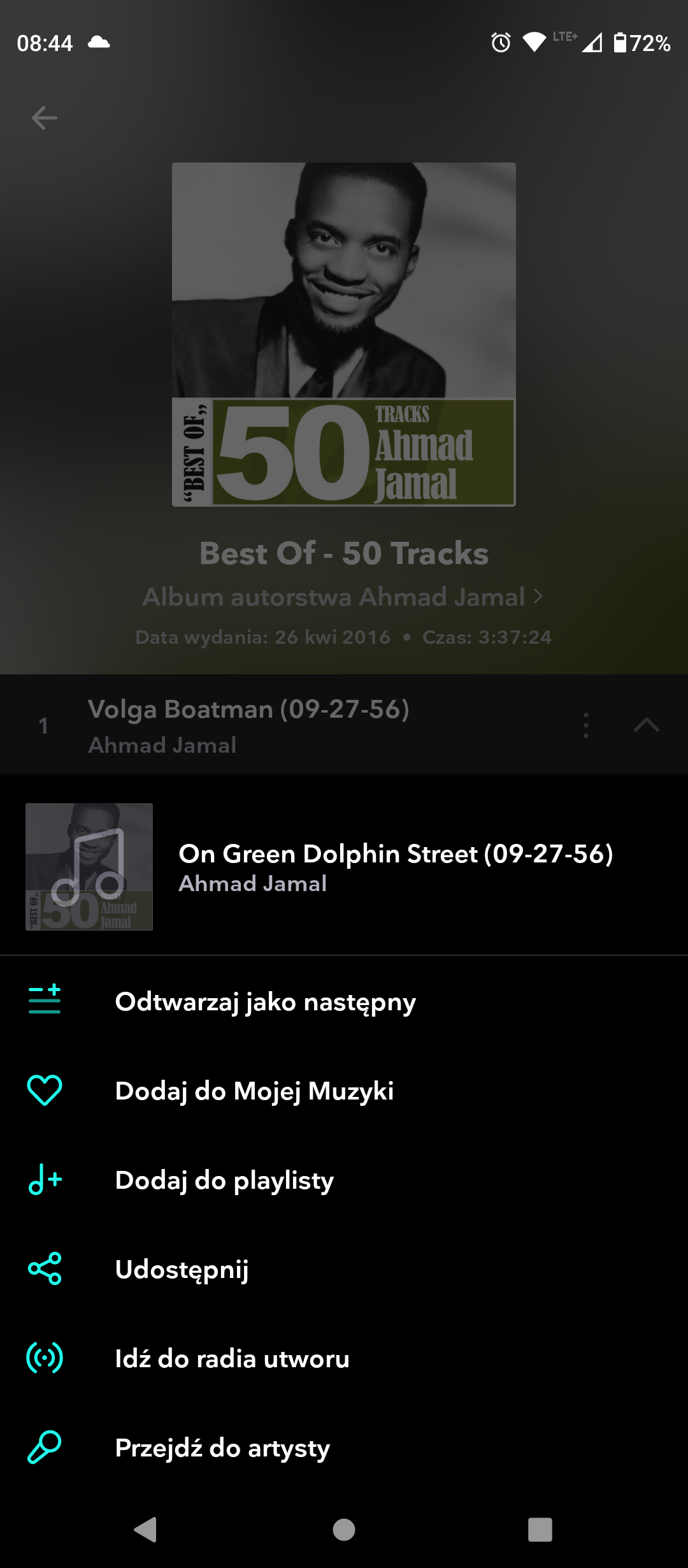Image resolution: width=688 pixels, height=1568 pixels.
Task: Open Idź do radia utworu
Action: point(232,1358)
